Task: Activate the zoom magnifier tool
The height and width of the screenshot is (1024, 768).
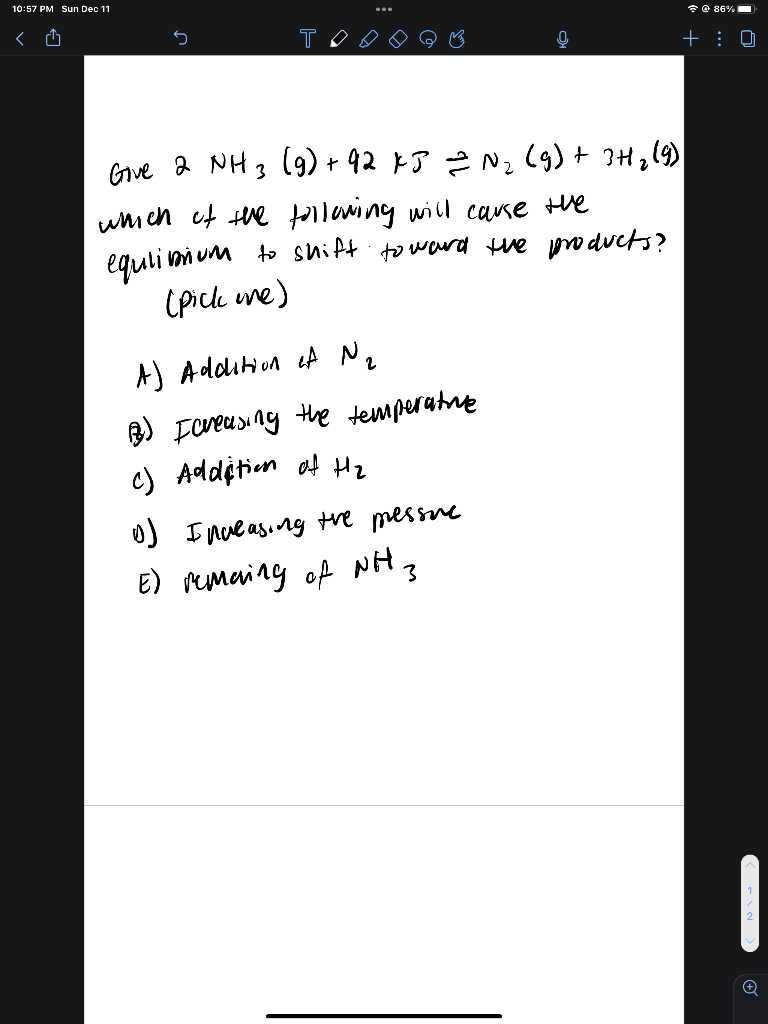Action: pyautogui.click(x=750, y=987)
